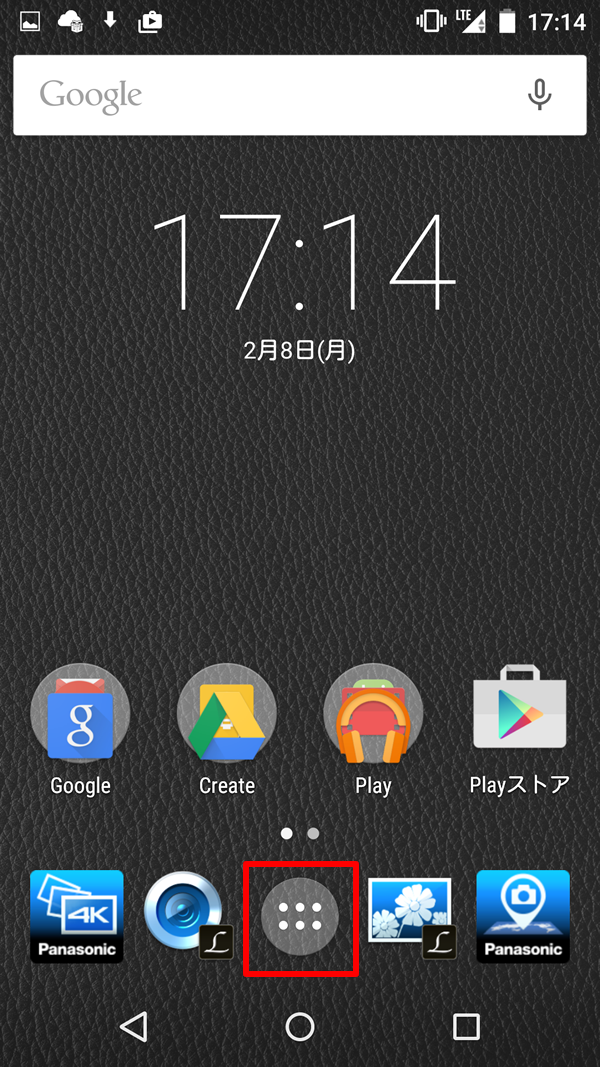Open the app drawer button
Viewport: 600px width, 1067px height.
coord(300,917)
